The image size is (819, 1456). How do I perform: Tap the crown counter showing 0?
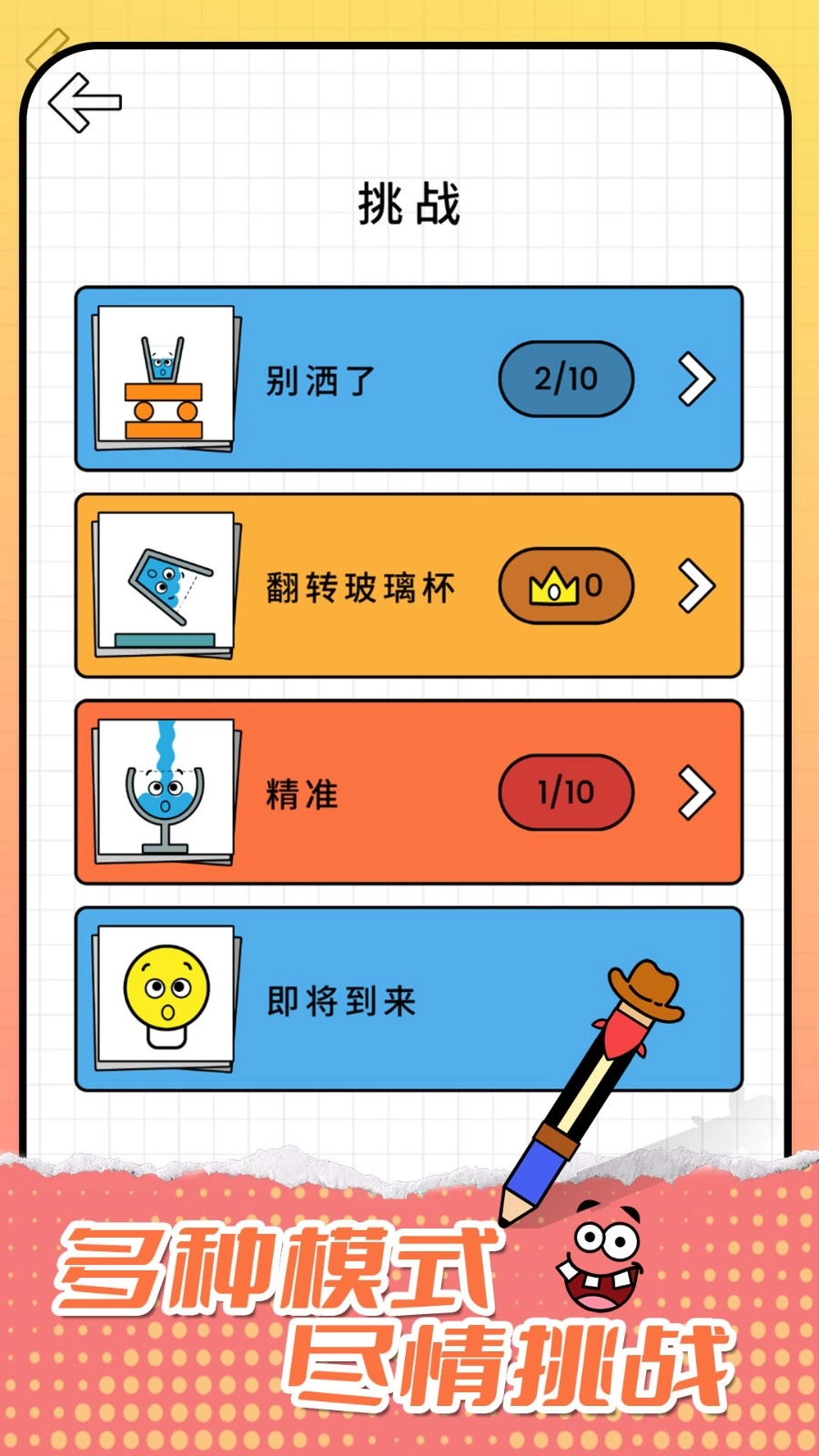(x=566, y=587)
